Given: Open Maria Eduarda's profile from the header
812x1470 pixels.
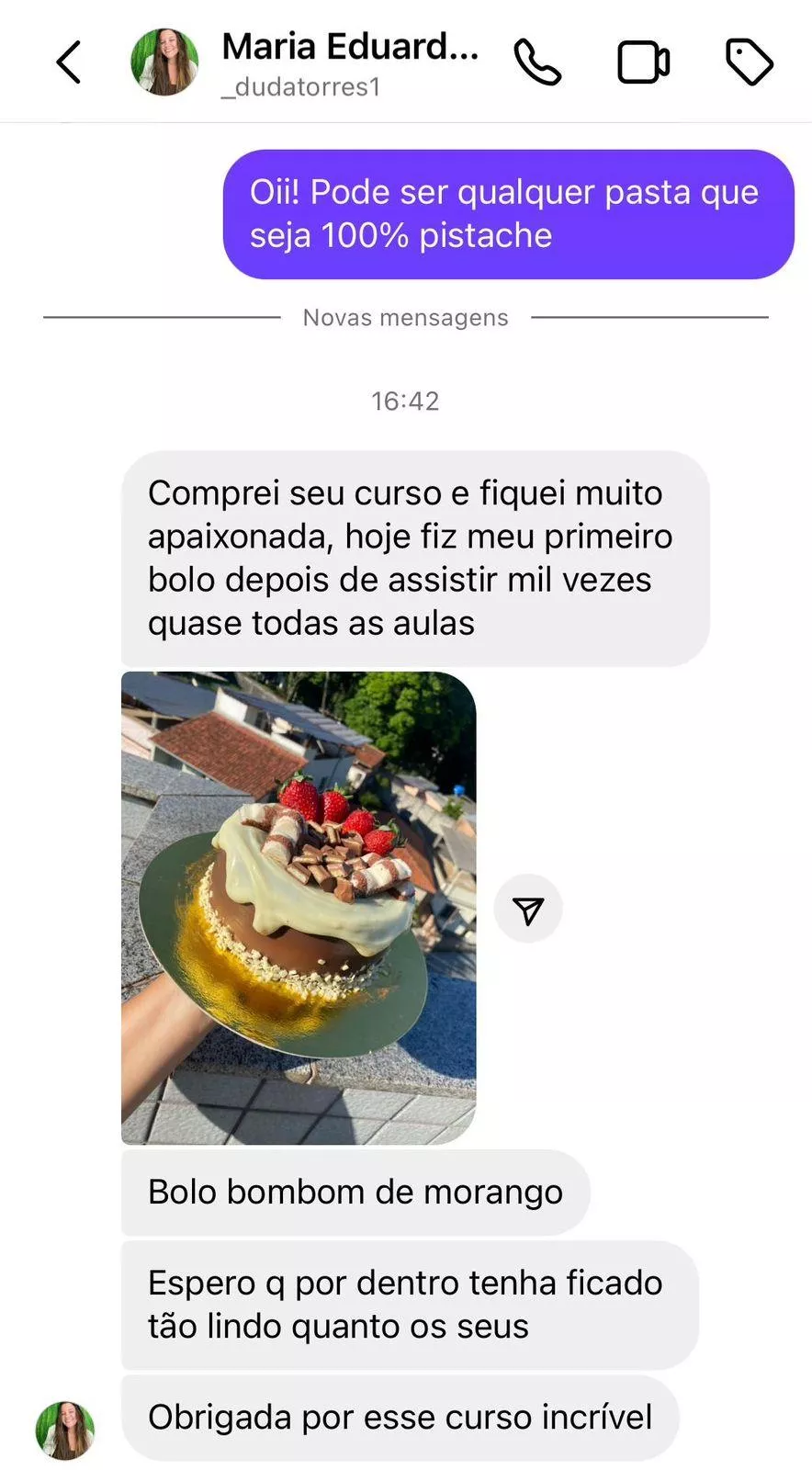Looking at the screenshot, I should 349,62.
